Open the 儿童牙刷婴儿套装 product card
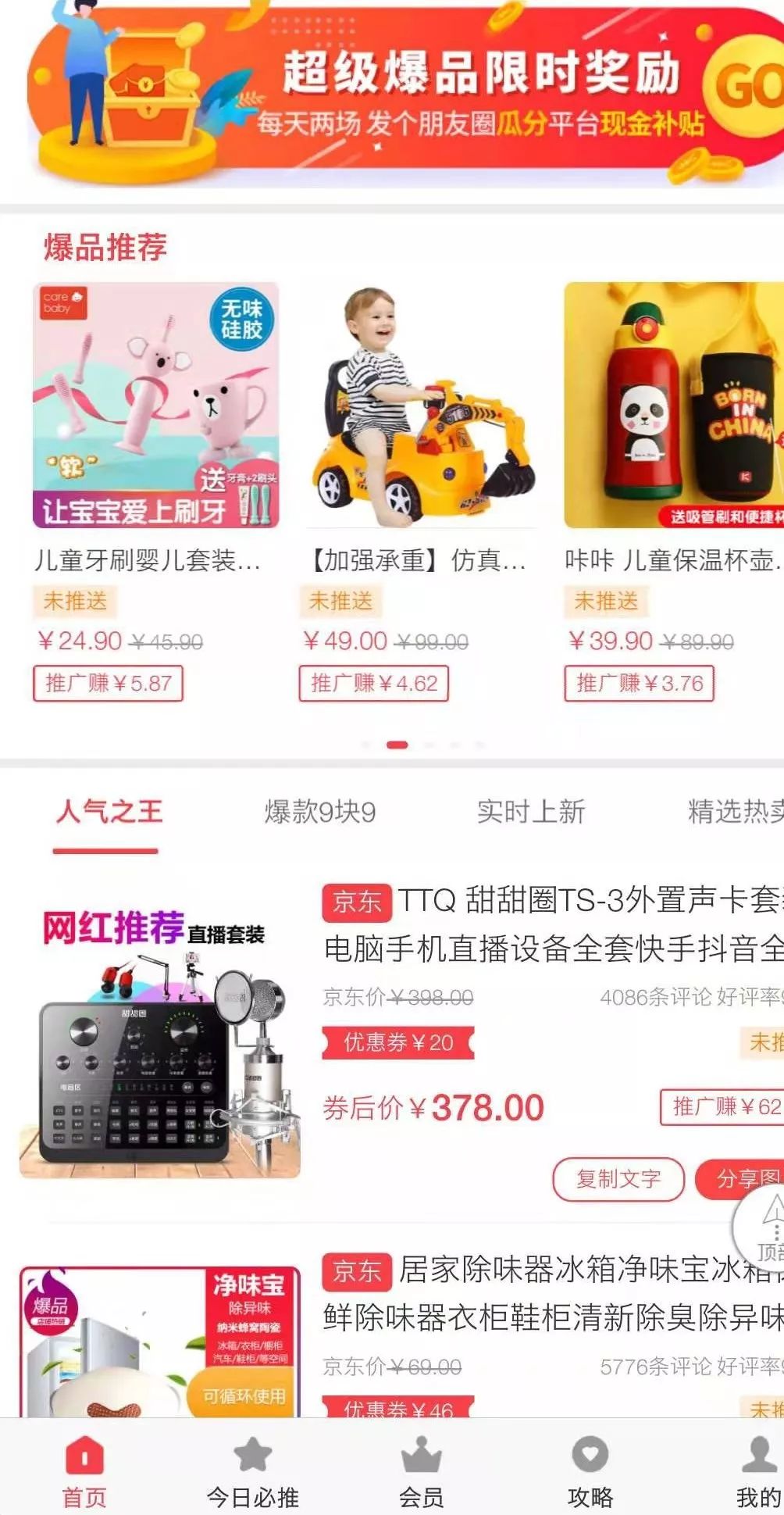Screen dimensions: 784x1515 [155, 491]
